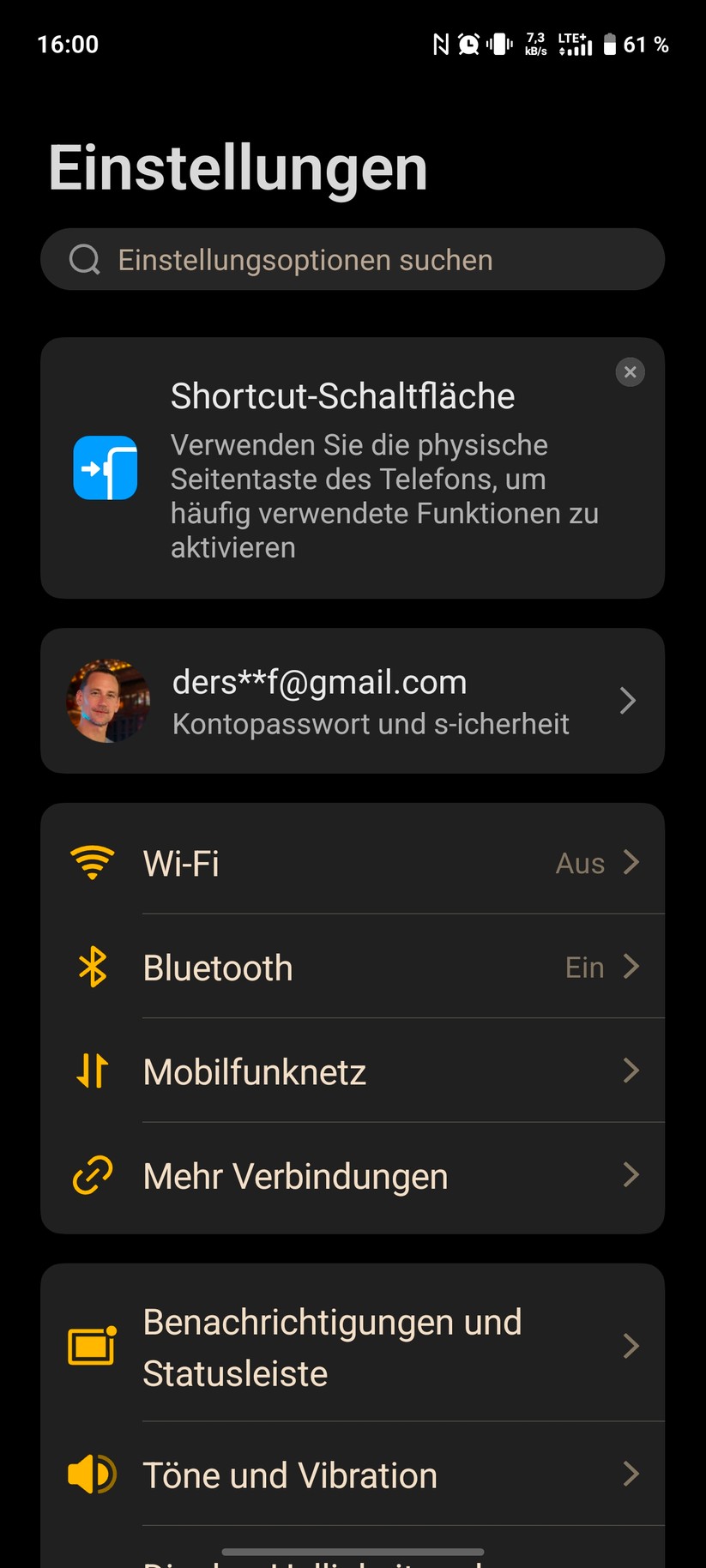
Task: Expand the Wi-Fi settings chevron
Action: tap(632, 864)
